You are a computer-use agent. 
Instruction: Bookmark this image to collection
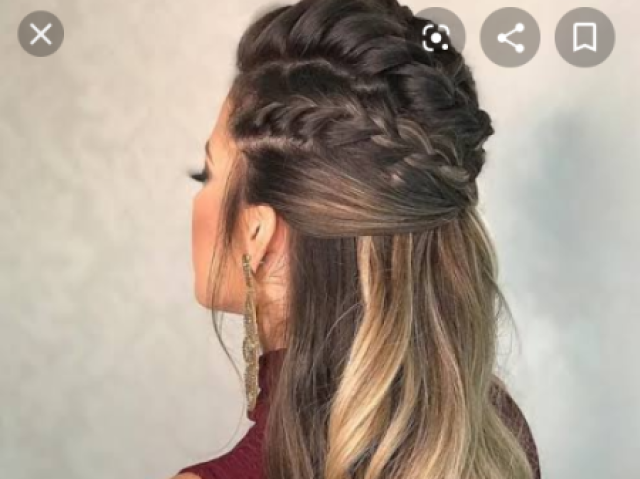tap(585, 37)
